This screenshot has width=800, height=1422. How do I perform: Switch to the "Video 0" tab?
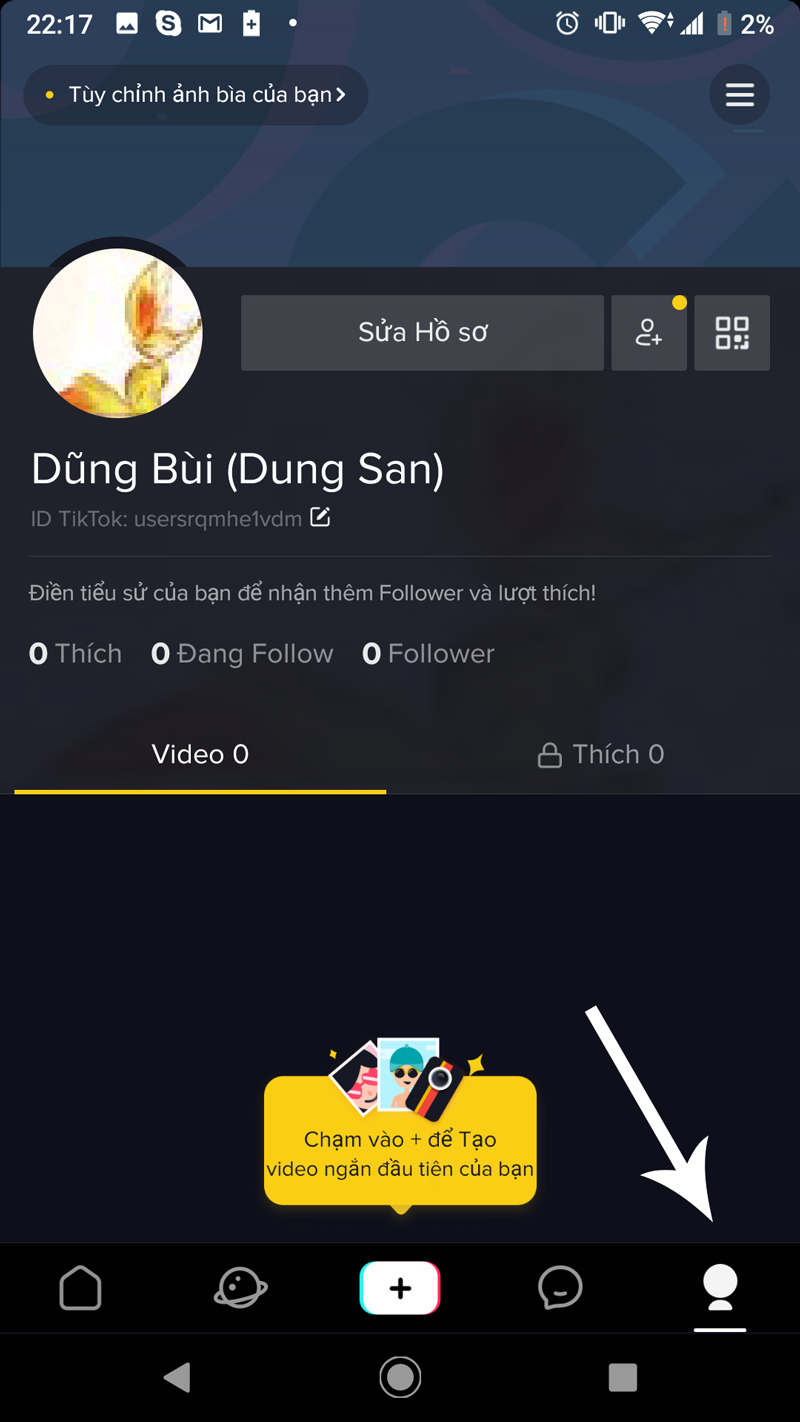(200, 755)
